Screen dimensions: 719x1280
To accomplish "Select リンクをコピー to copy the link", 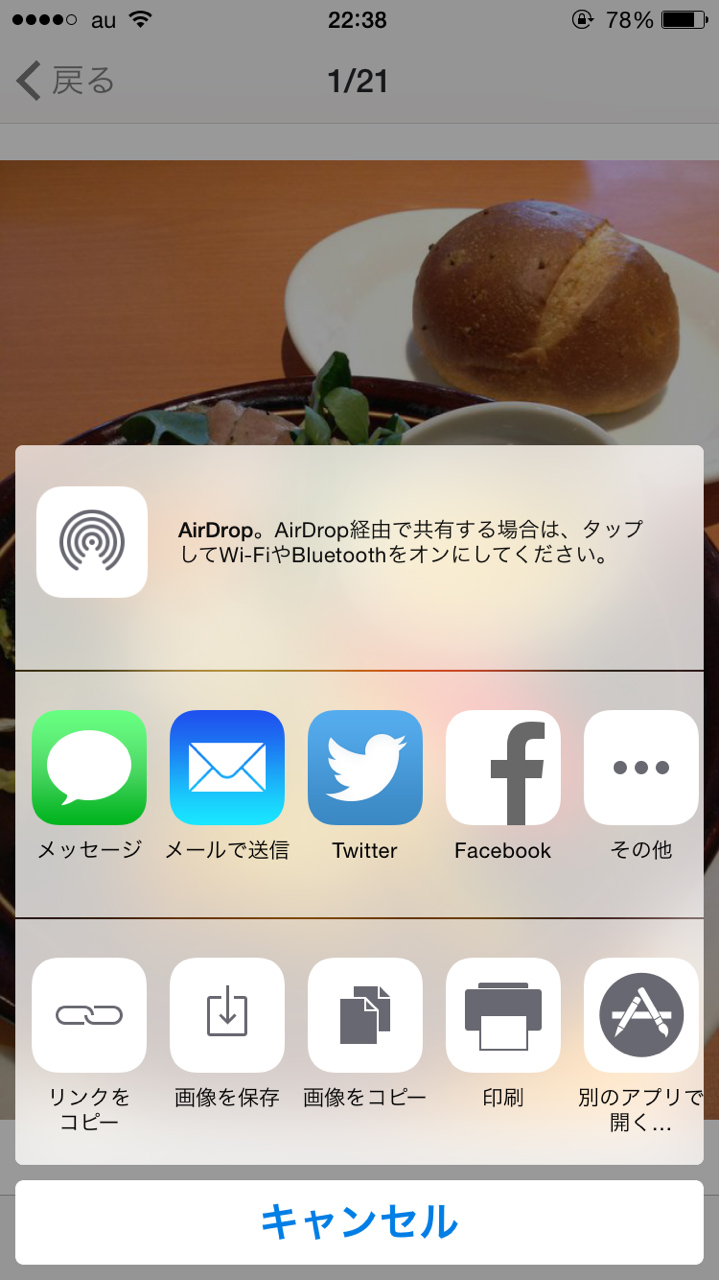I will [89, 1015].
